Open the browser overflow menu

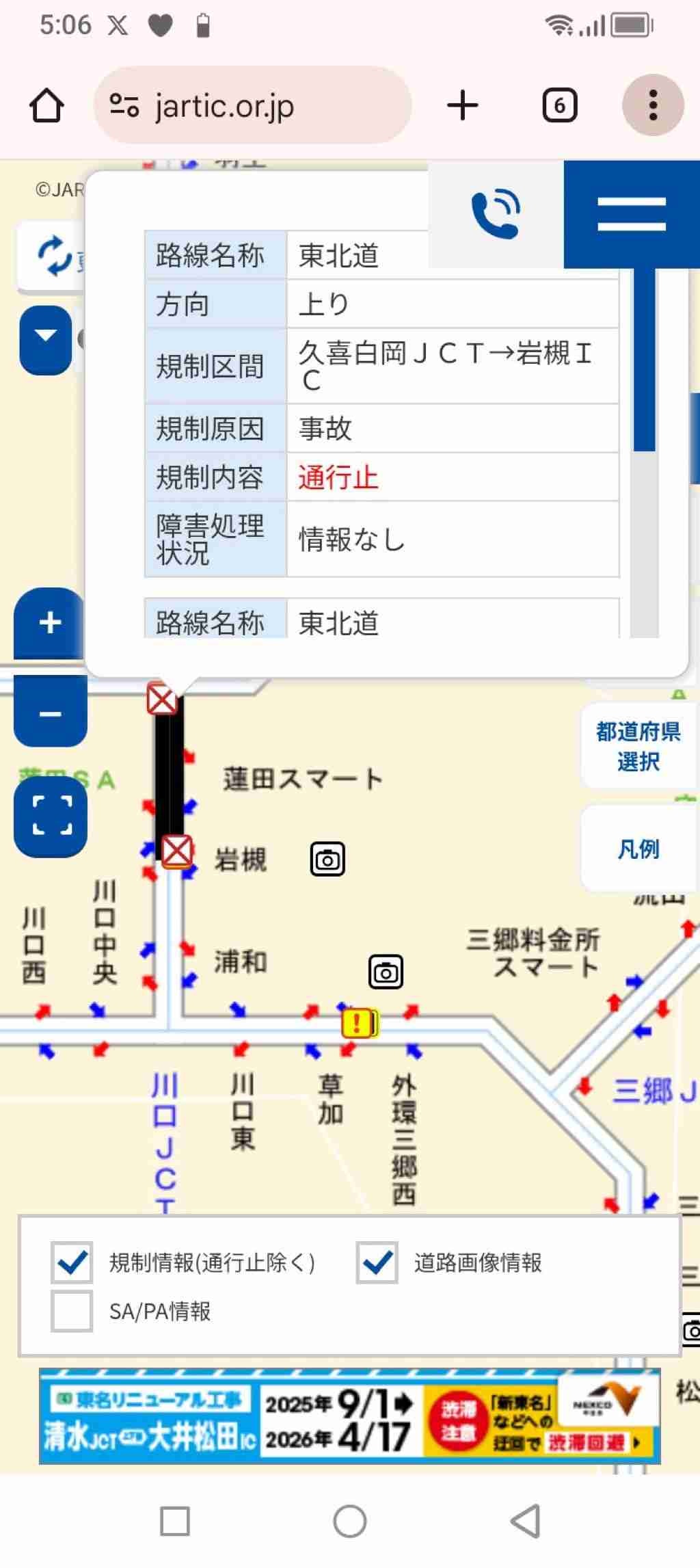click(x=652, y=106)
